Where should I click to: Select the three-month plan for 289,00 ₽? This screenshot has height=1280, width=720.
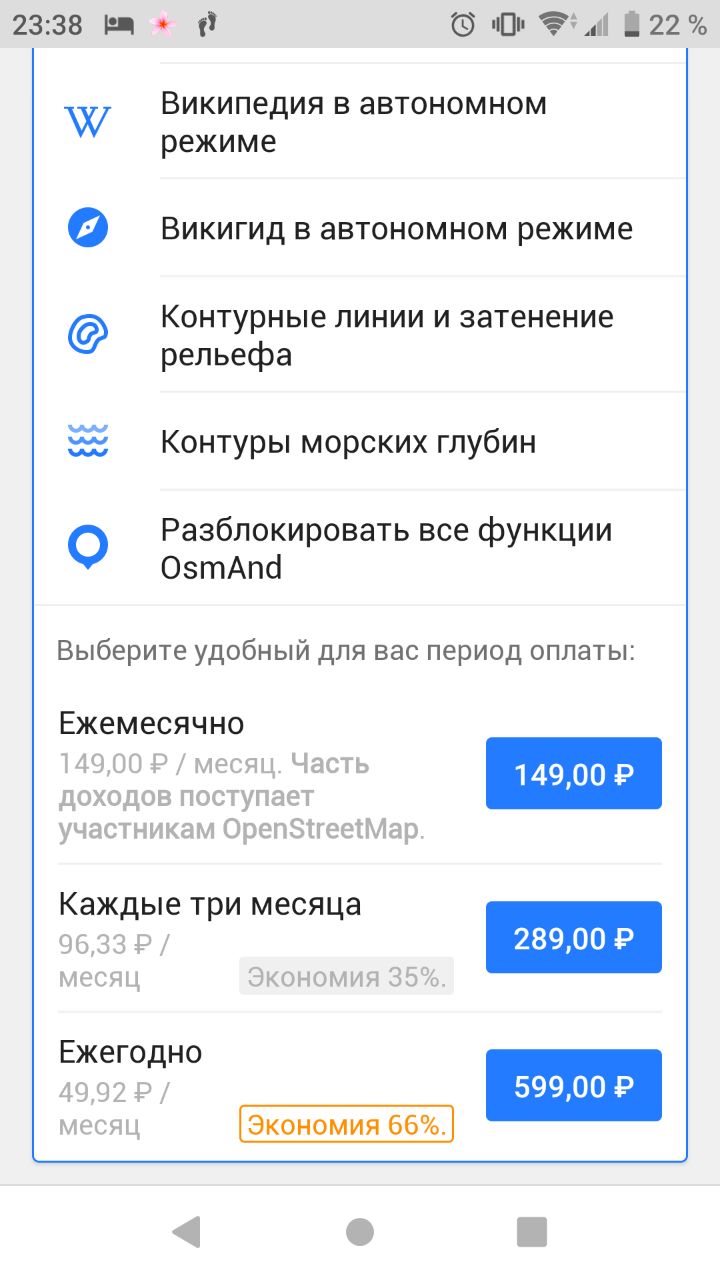(573, 937)
